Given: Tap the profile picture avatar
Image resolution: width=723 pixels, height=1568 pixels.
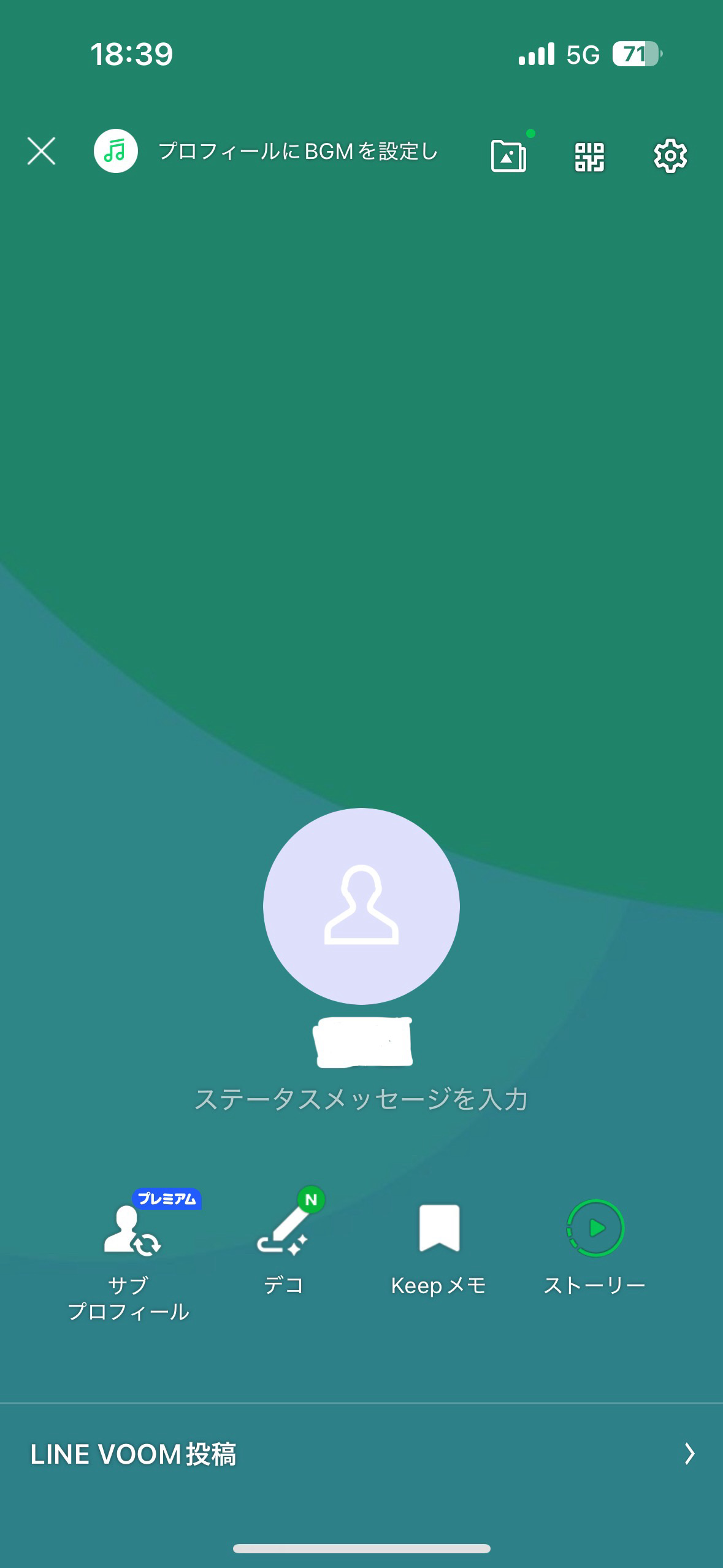Looking at the screenshot, I should pyautogui.click(x=361, y=905).
